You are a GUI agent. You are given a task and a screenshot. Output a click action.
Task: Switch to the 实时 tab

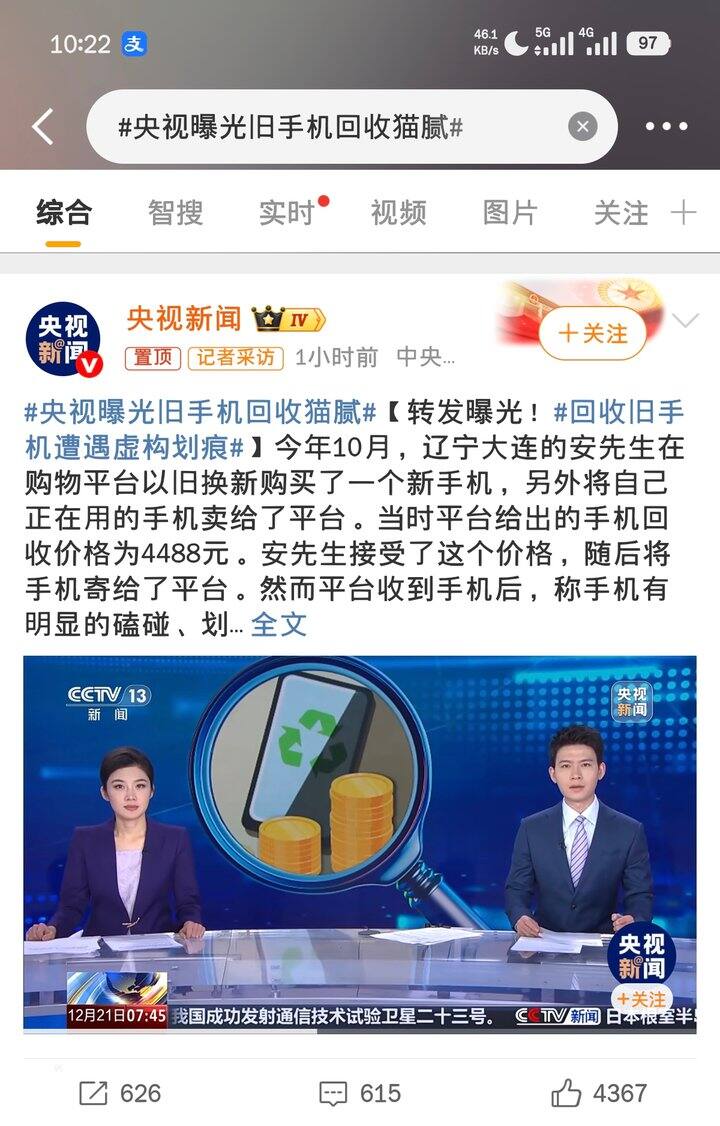pos(287,212)
